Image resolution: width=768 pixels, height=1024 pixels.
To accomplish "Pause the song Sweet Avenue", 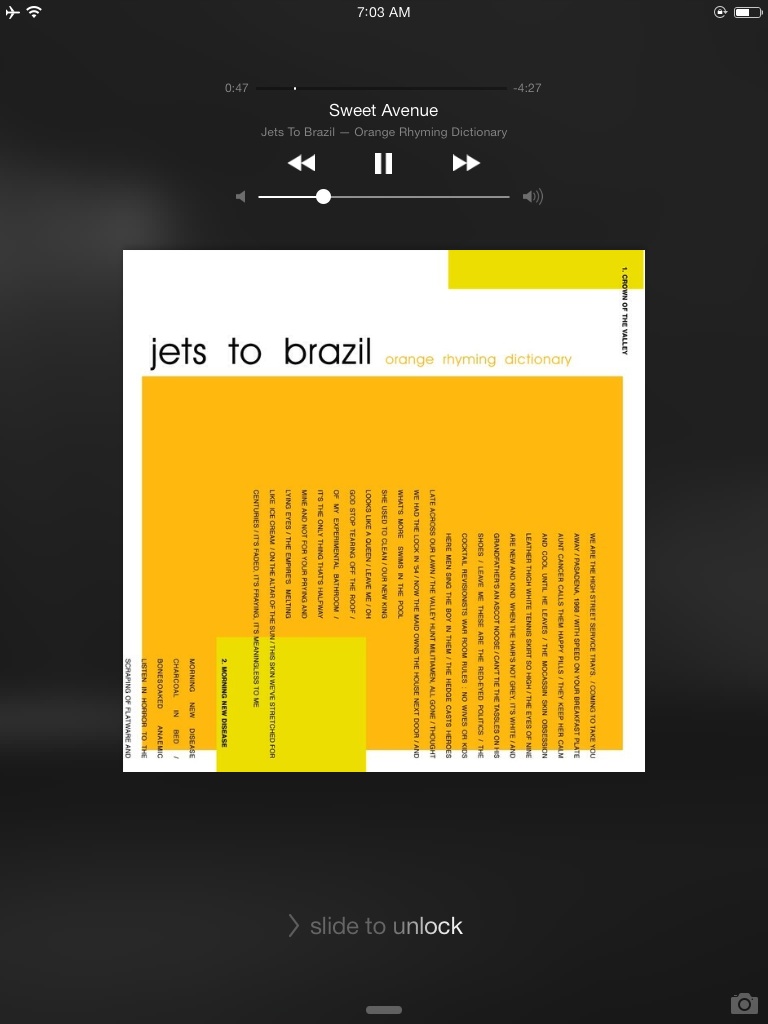I will 383,163.
